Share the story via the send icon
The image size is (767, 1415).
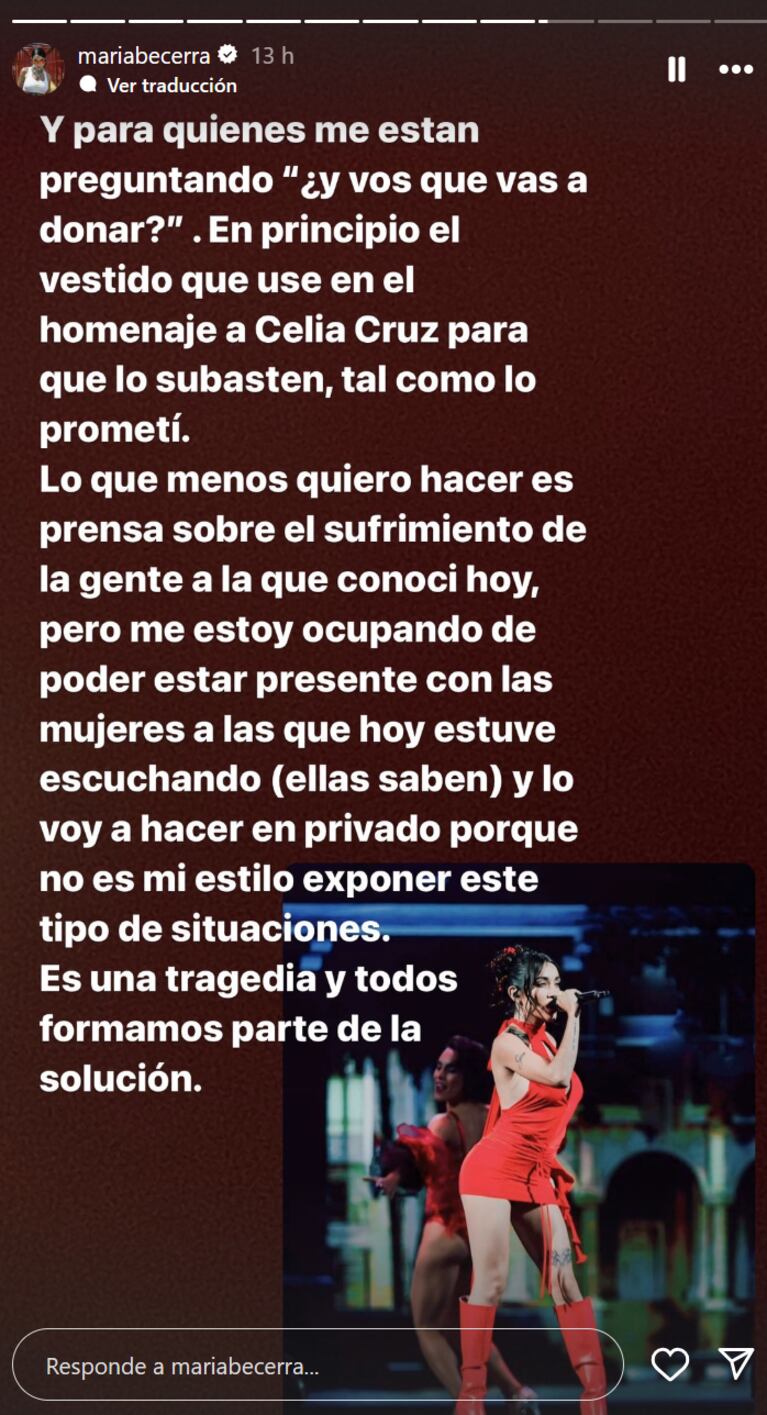click(736, 1364)
